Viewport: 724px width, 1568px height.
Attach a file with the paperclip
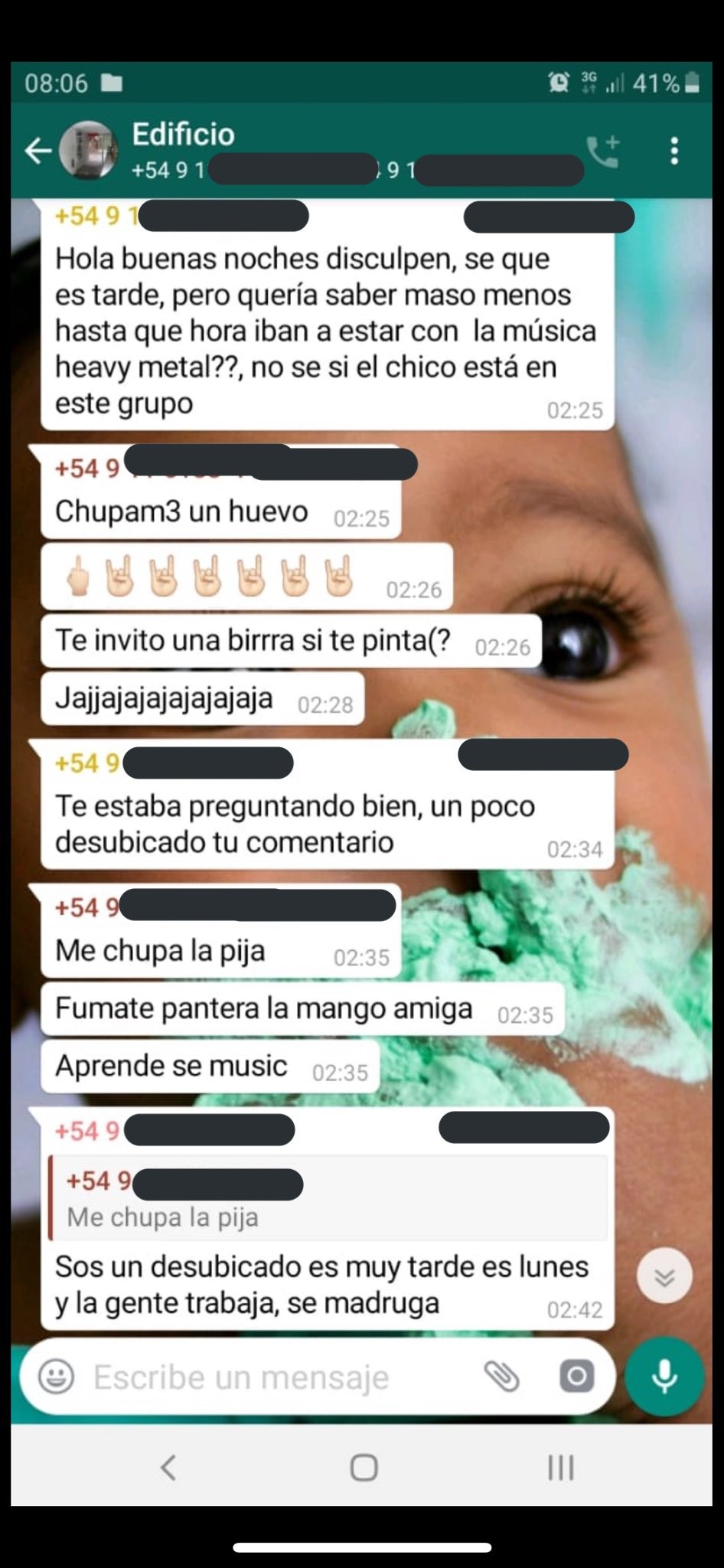502,1377
